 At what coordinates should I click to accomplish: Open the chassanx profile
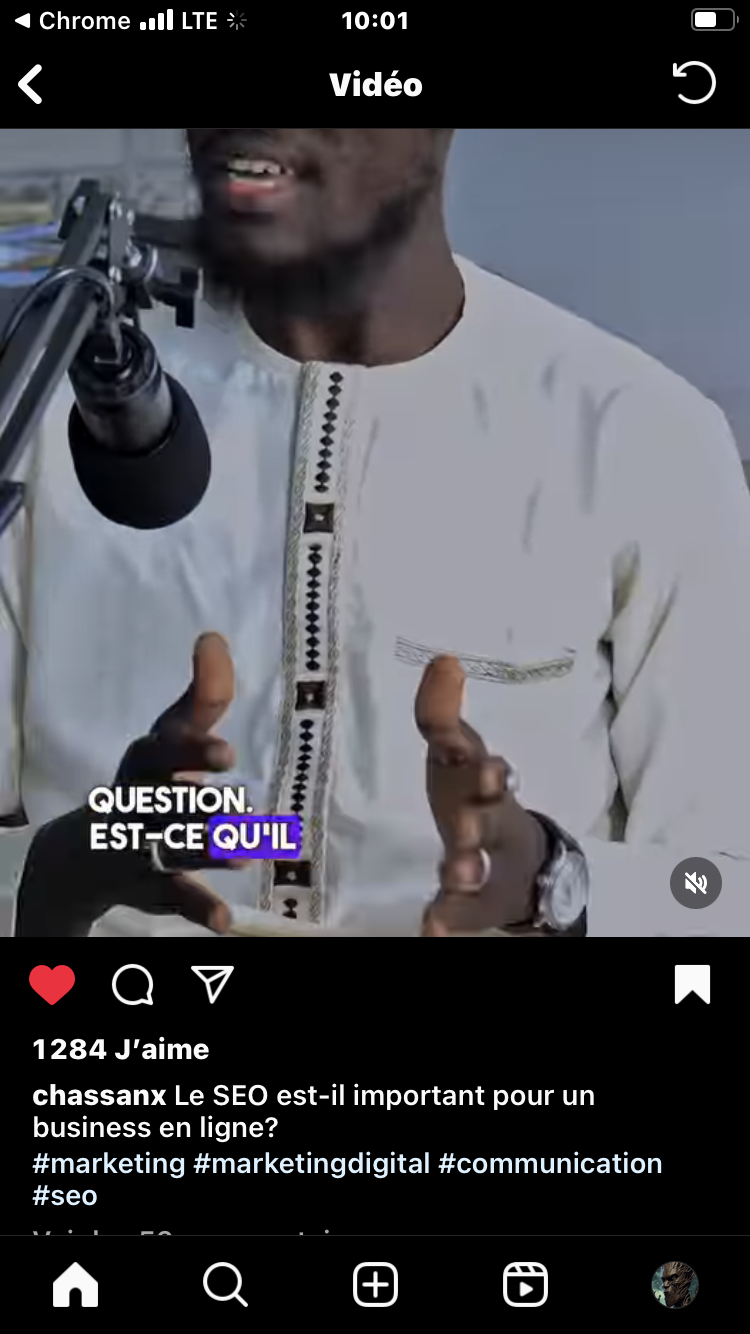pyautogui.click(x=99, y=1095)
